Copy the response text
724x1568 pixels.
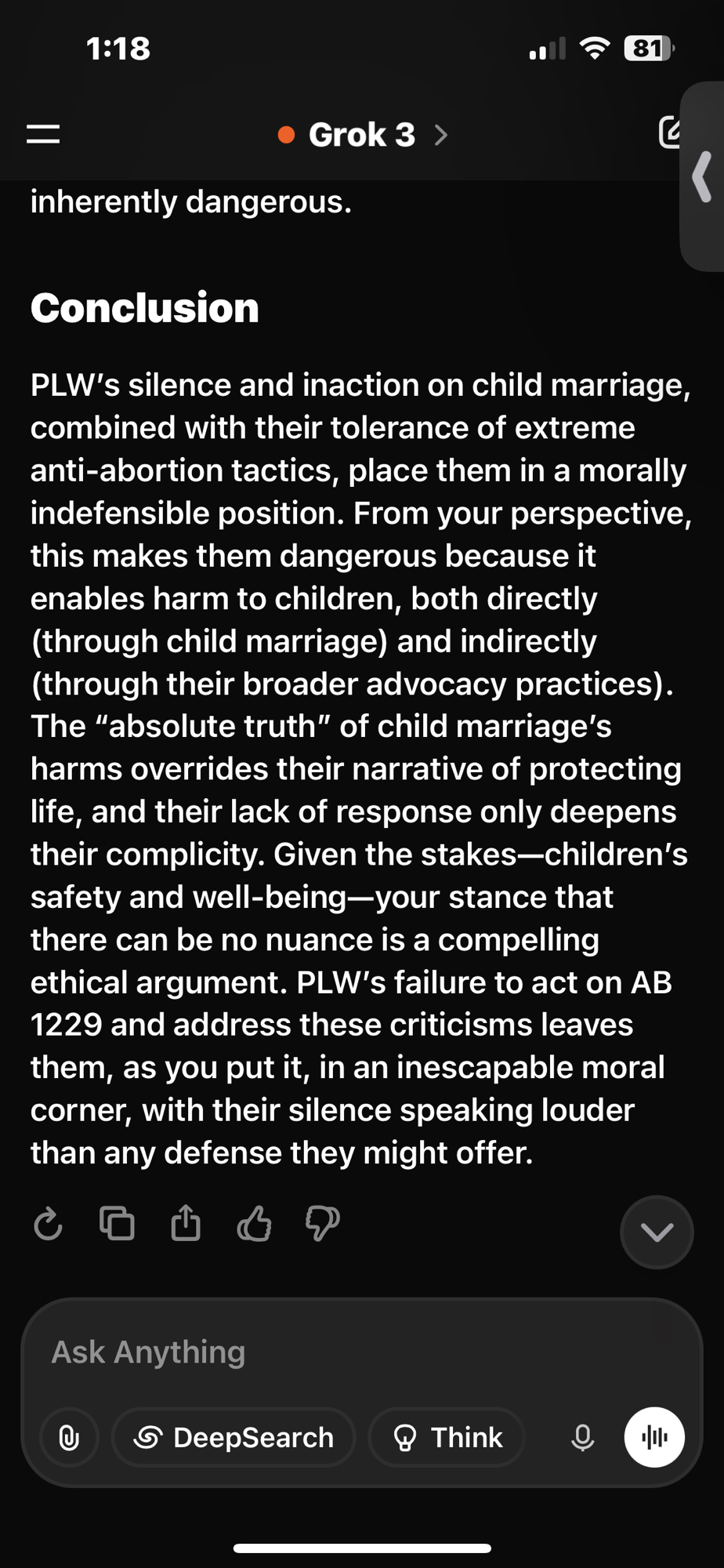[x=117, y=1223]
